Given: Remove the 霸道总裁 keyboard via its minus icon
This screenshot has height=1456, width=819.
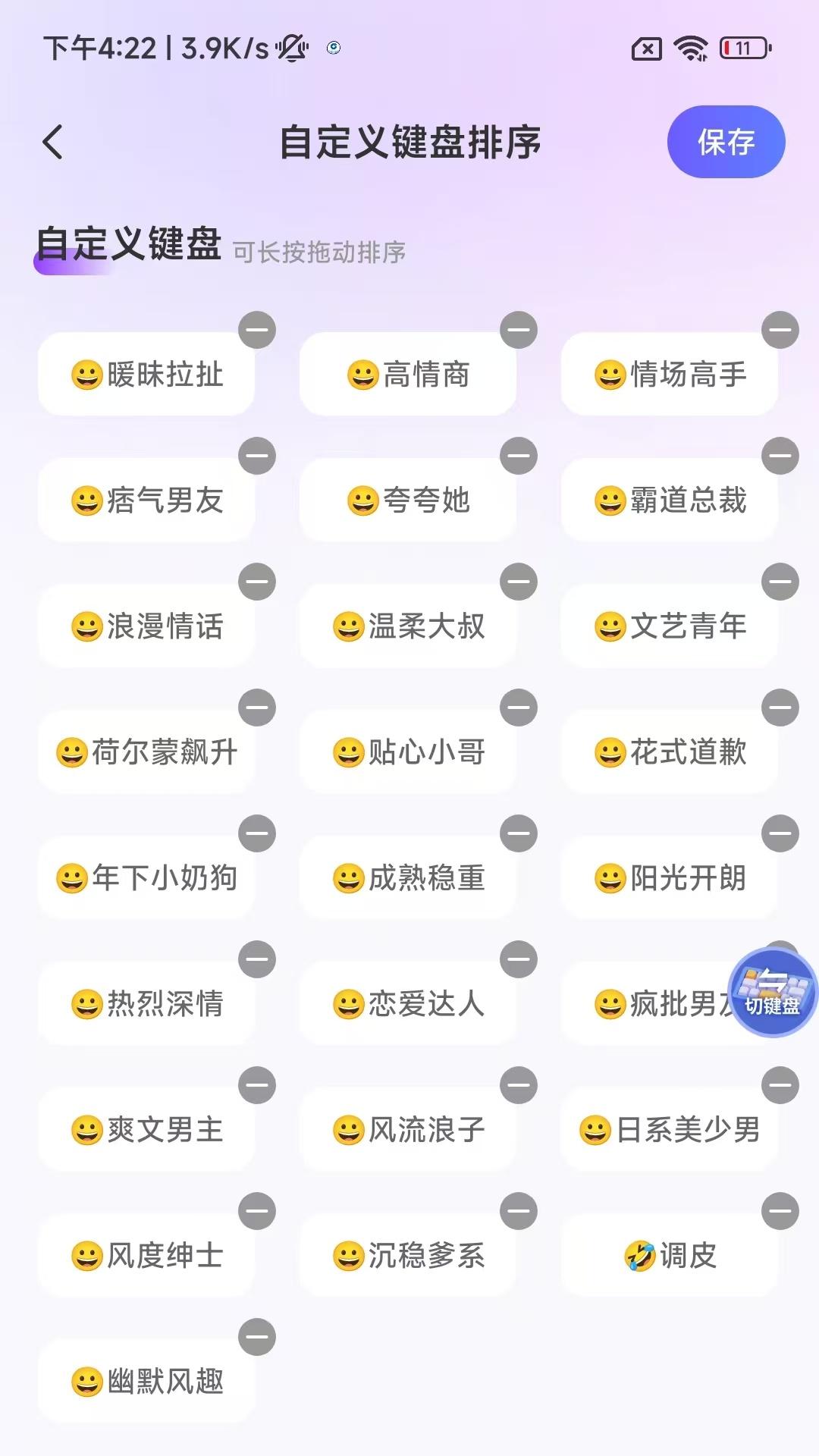Looking at the screenshot, I should (780, 456).
